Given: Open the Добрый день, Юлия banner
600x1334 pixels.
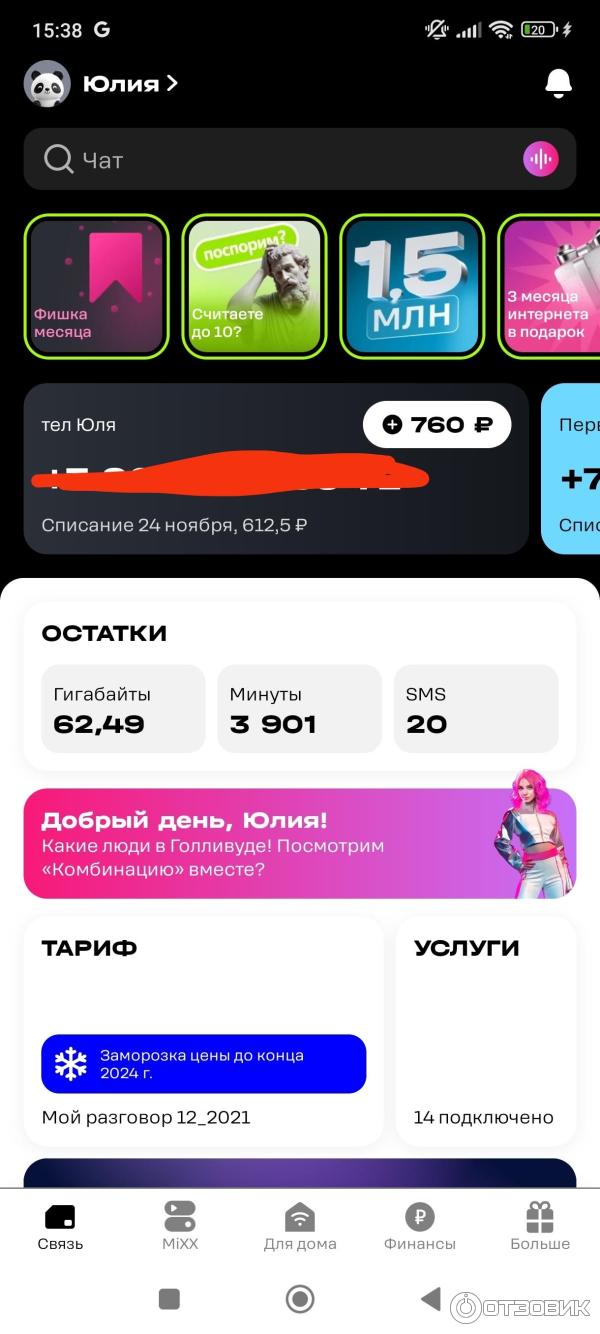Looking at the screenshot, I should click(299, 843).
